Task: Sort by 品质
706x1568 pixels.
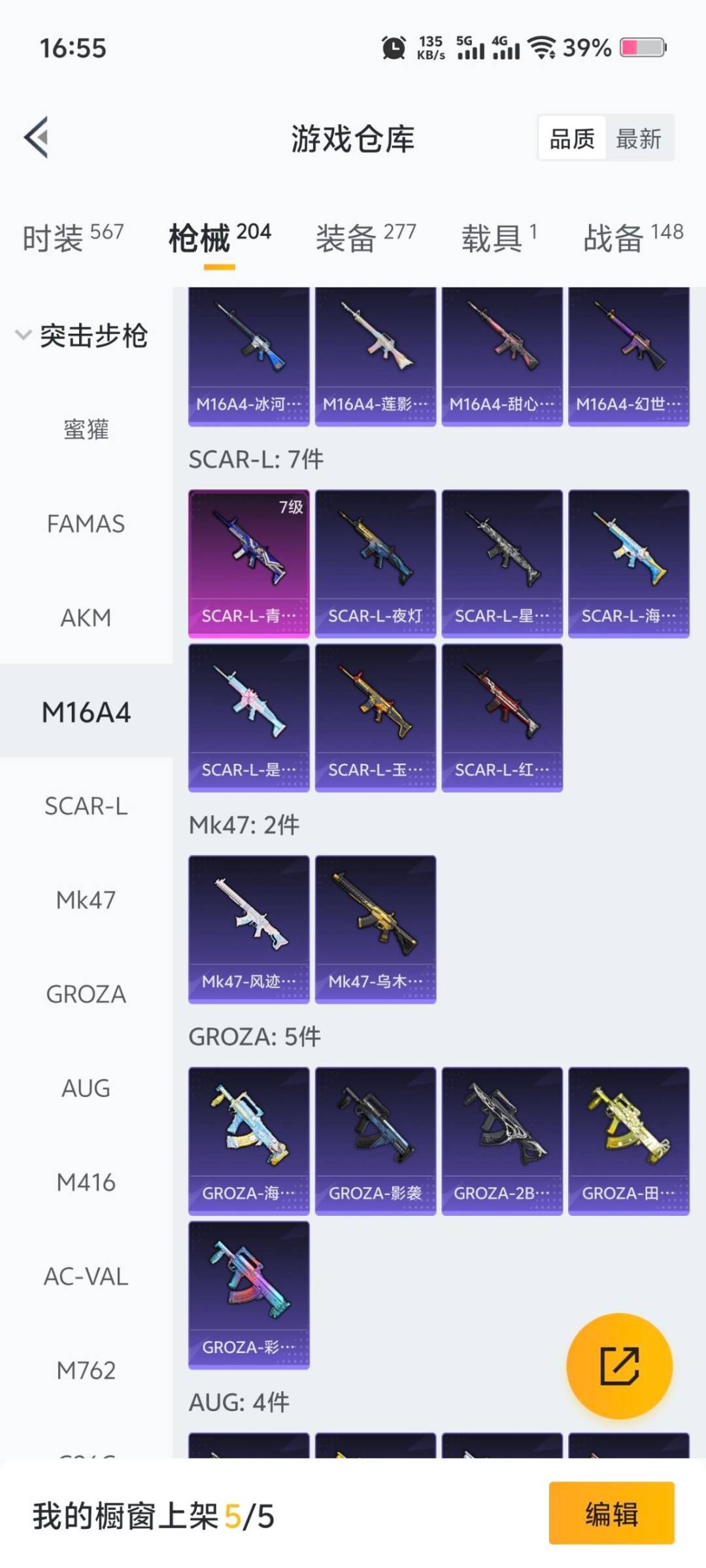Action: pyautogui.click(x=572, y=139)
